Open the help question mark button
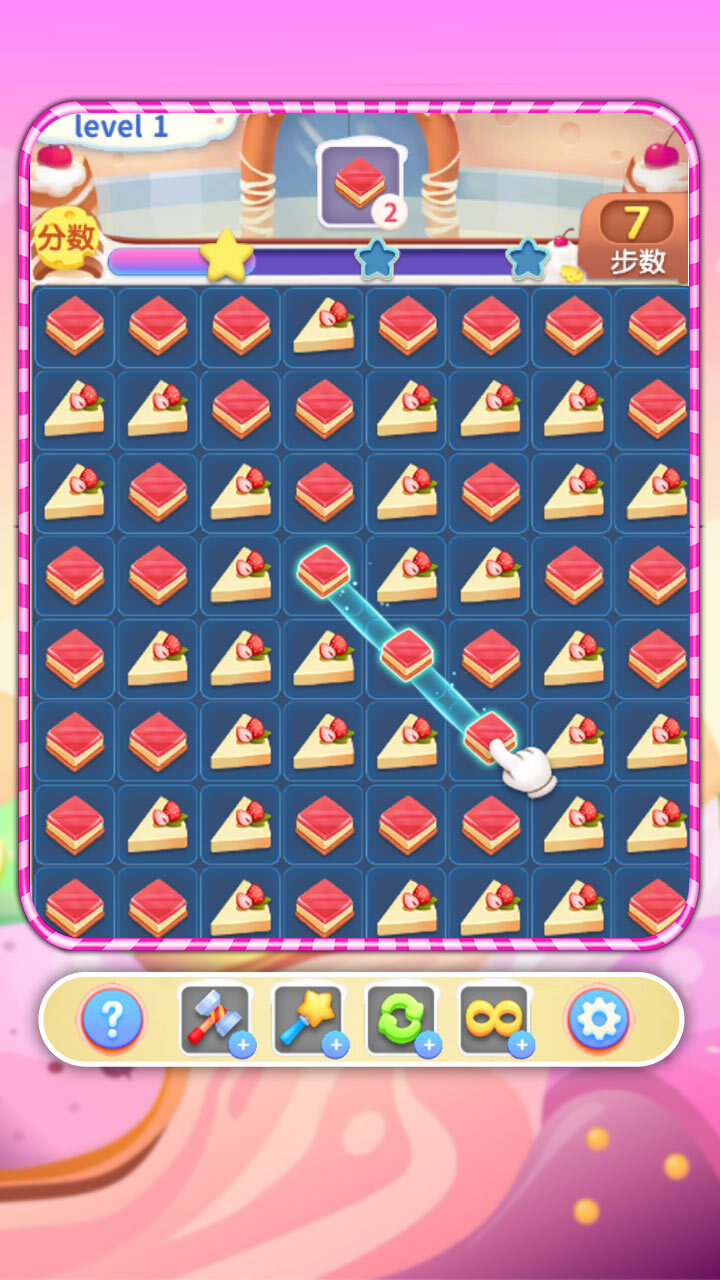This screenshot has height=1280, width=720. [112, 1019]
